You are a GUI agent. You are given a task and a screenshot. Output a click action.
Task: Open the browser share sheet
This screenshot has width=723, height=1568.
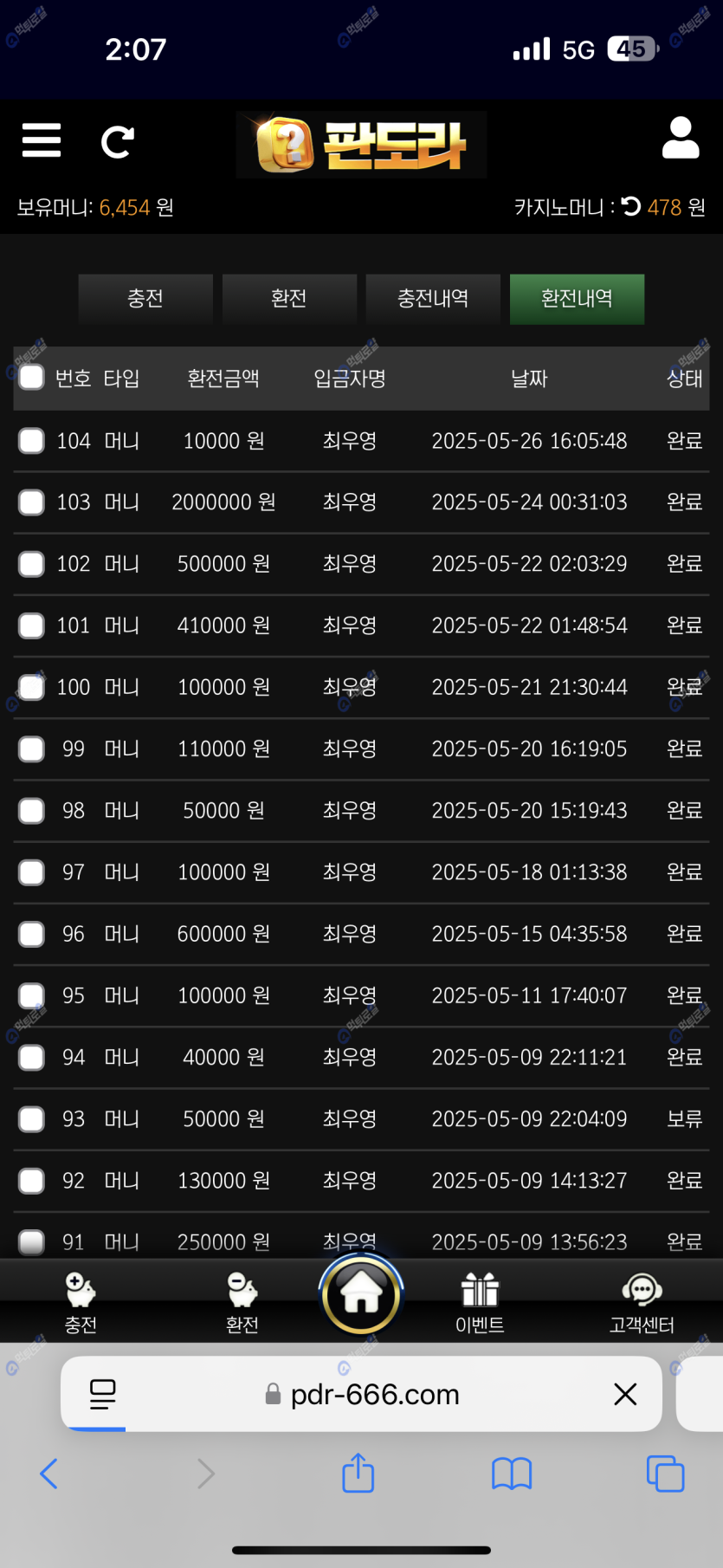pos(358,1473)
